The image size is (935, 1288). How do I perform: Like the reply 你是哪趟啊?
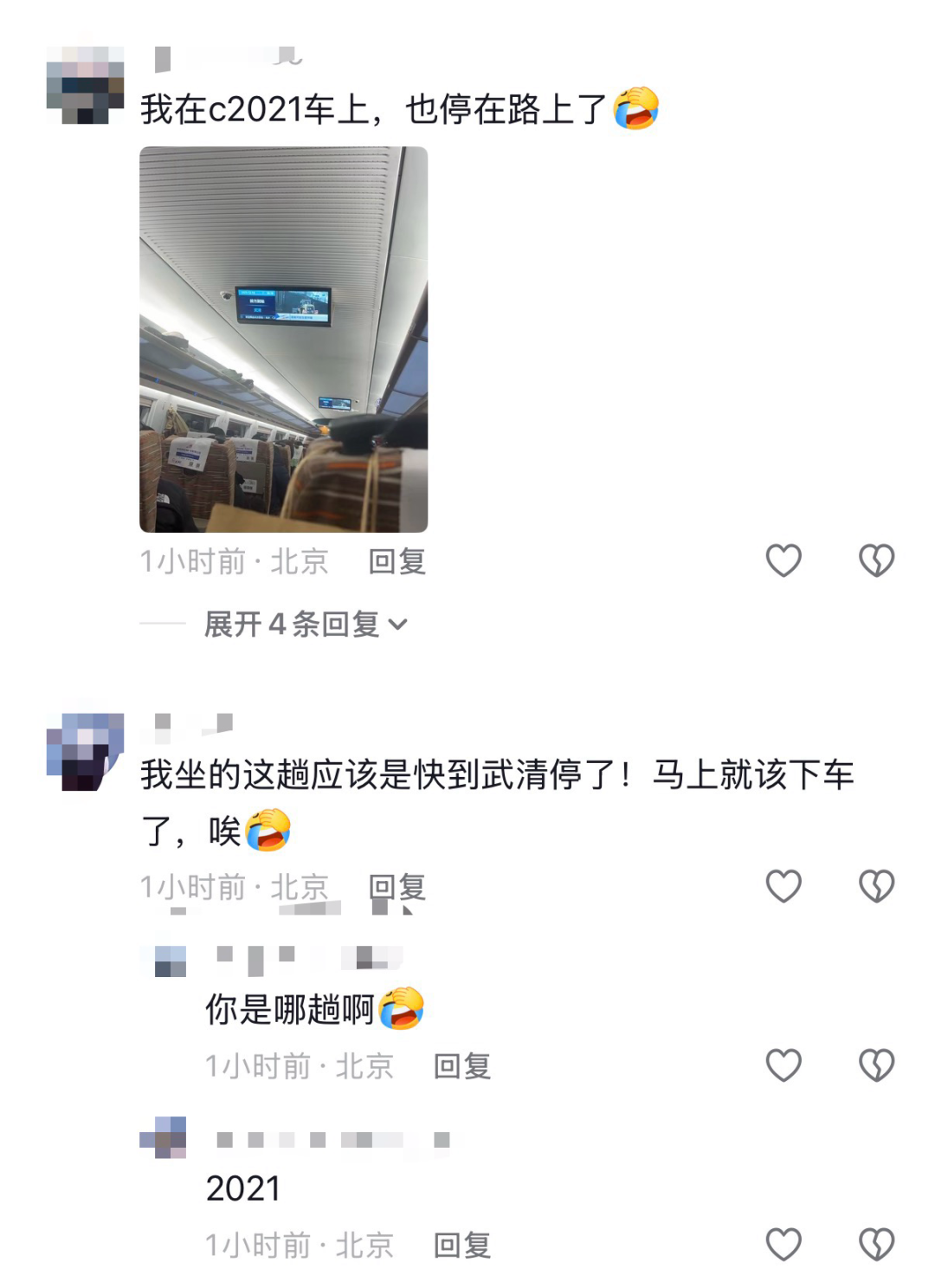[783, 1065]
